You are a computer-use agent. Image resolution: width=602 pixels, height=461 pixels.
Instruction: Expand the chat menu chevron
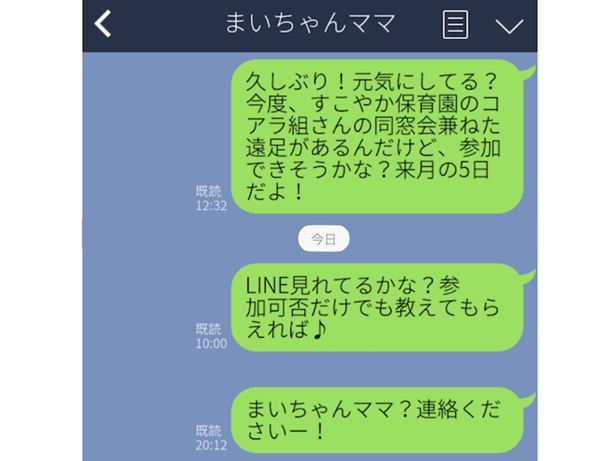[509, 25]
